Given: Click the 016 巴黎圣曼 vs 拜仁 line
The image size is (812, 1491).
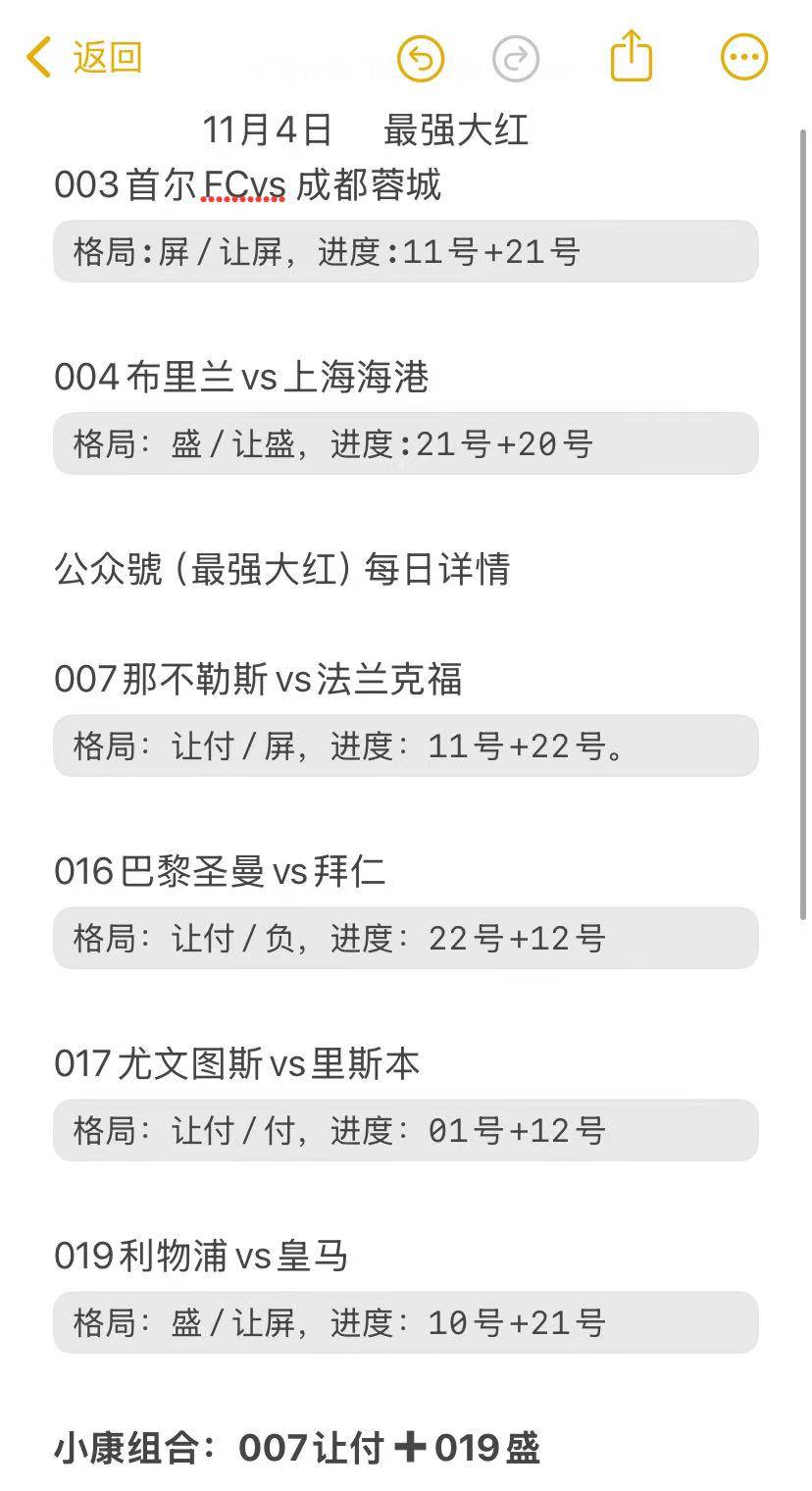Looking at the screenshot, I should (221, 870).
